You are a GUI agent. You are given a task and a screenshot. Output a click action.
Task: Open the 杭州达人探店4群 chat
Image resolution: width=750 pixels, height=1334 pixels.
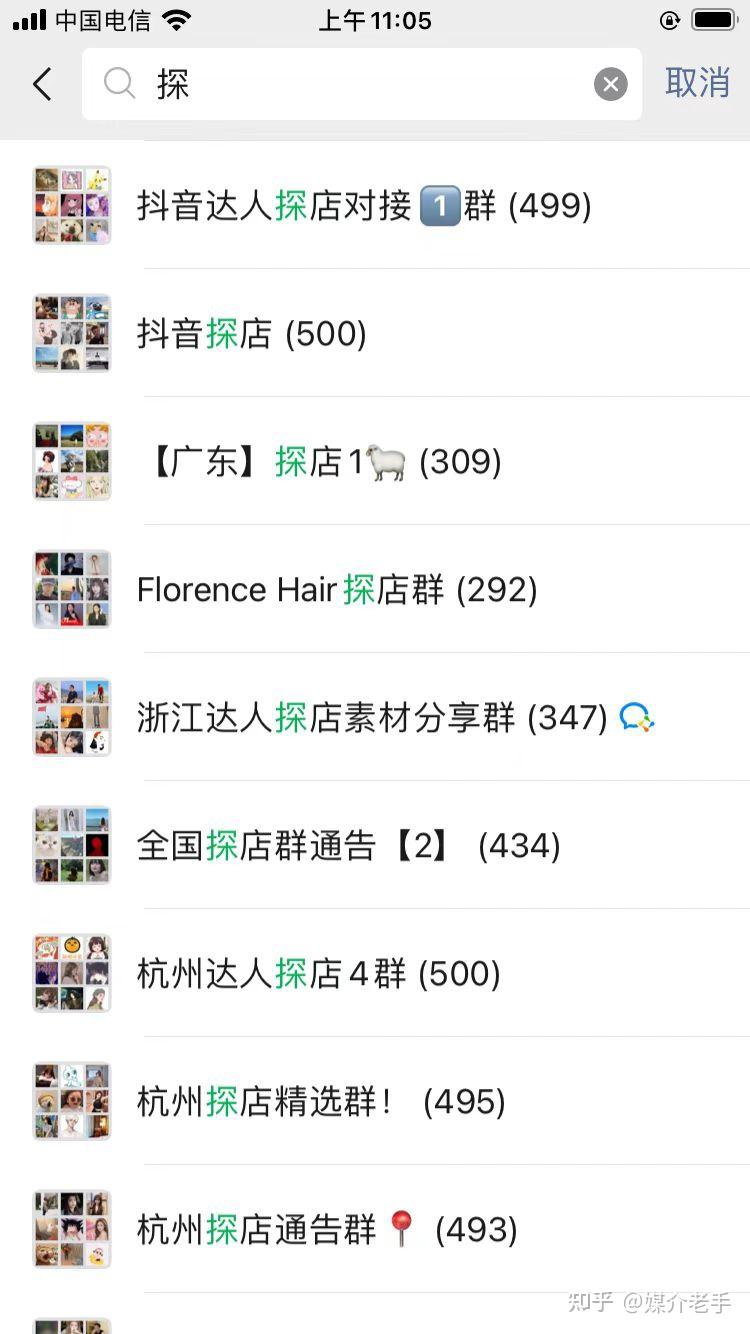tap(375, 973)
